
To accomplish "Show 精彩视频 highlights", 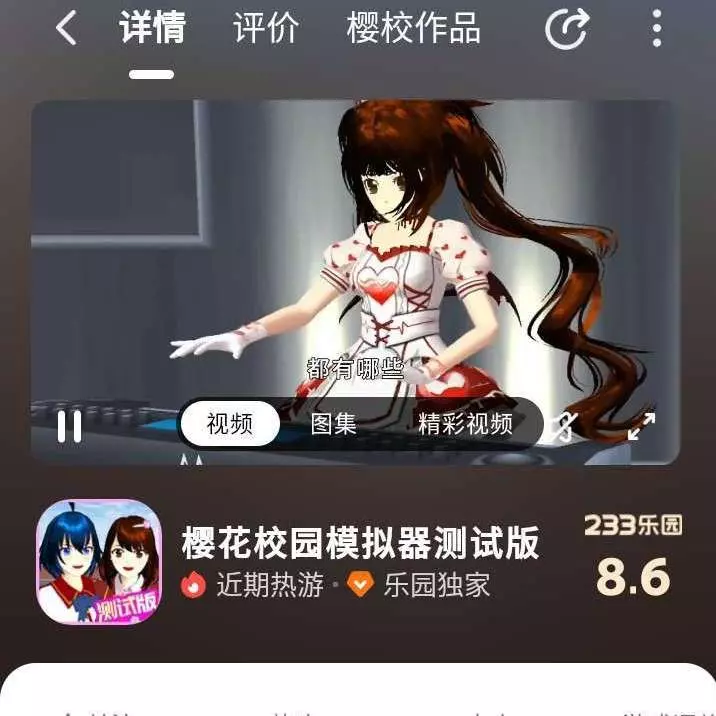I will pyautogui.click(x=465, y=424).
